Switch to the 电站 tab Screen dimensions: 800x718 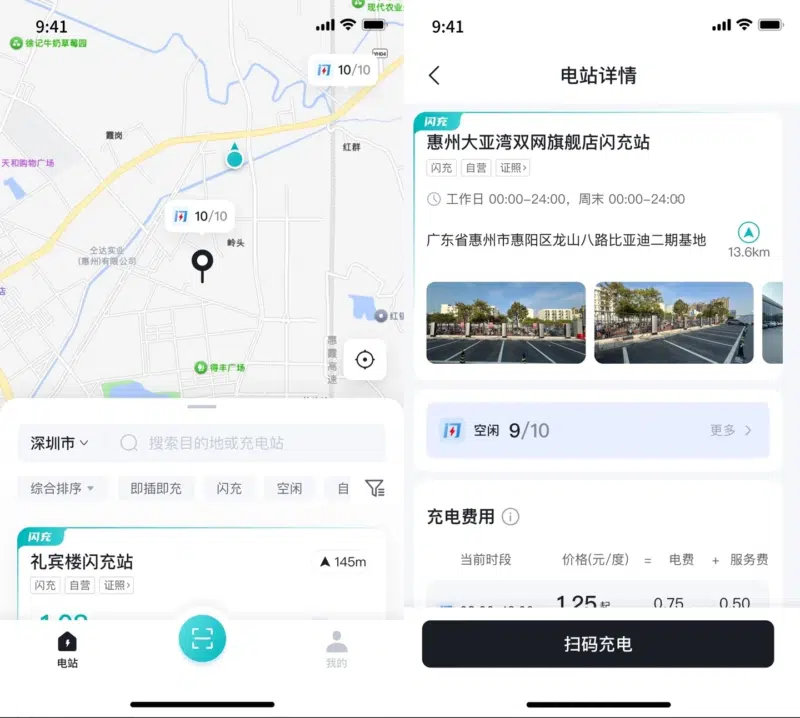point(67,648)
